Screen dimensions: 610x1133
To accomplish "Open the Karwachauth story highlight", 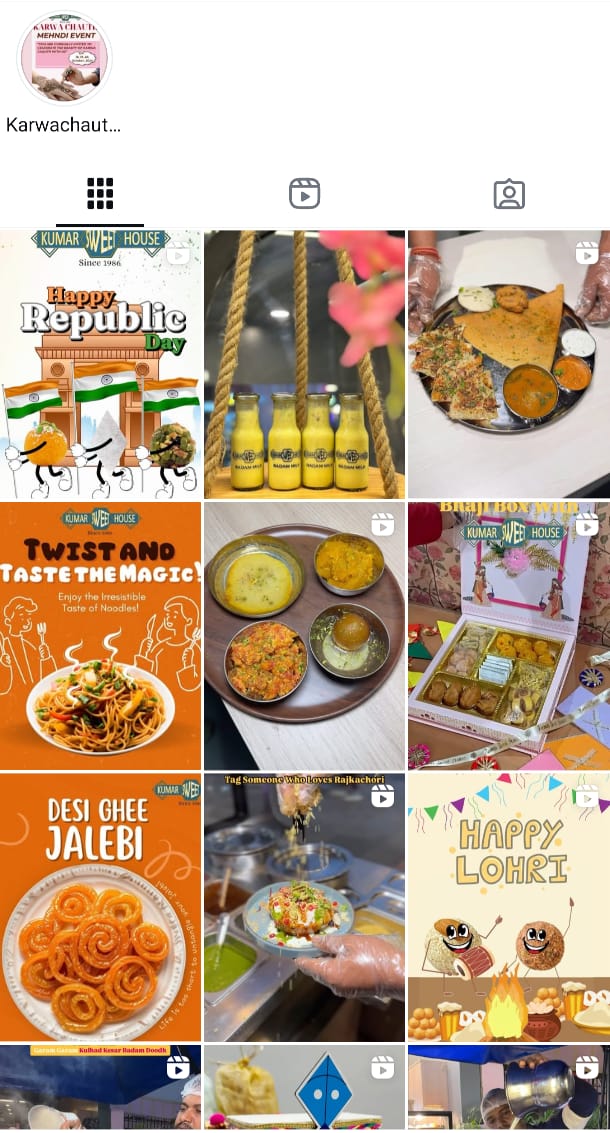I will (64, 59).
